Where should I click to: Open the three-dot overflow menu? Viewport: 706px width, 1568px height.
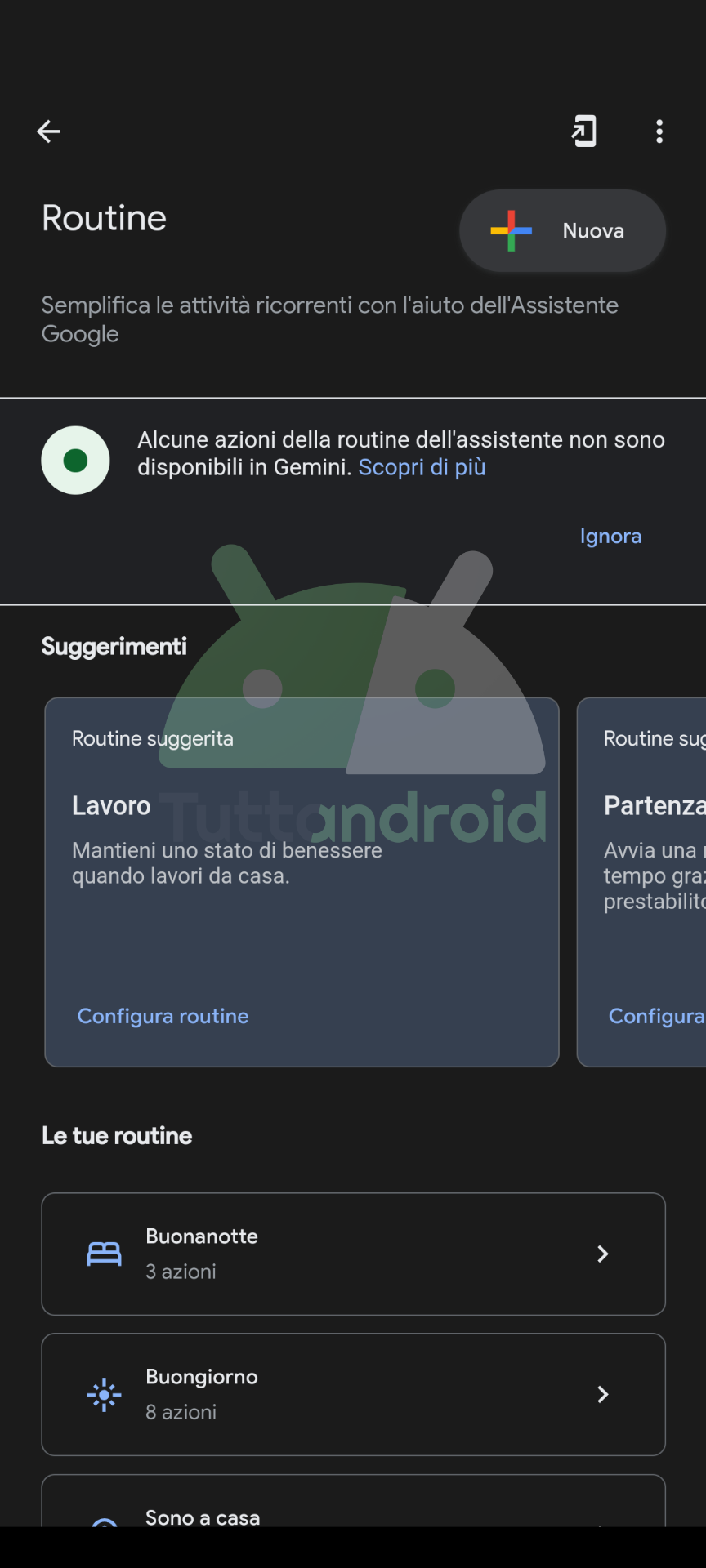click(659, 131)
